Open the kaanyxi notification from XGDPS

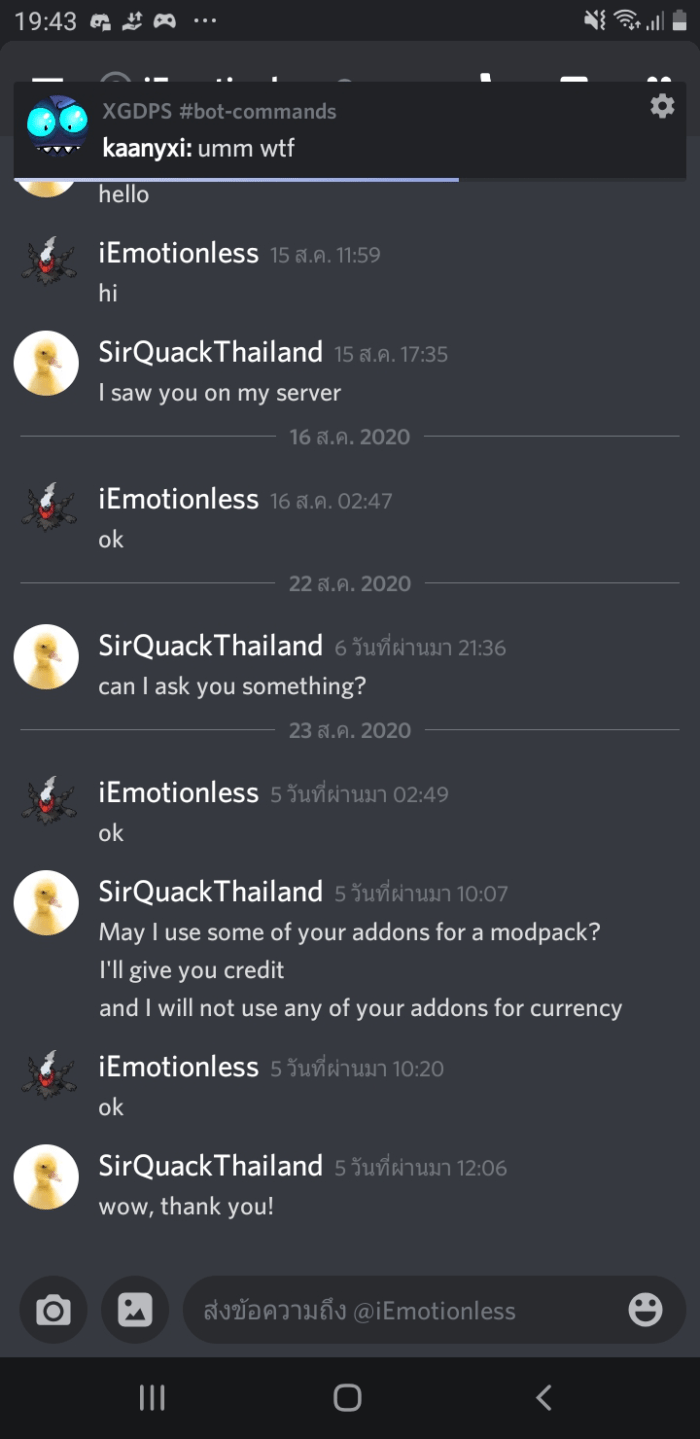pos(350,130)
